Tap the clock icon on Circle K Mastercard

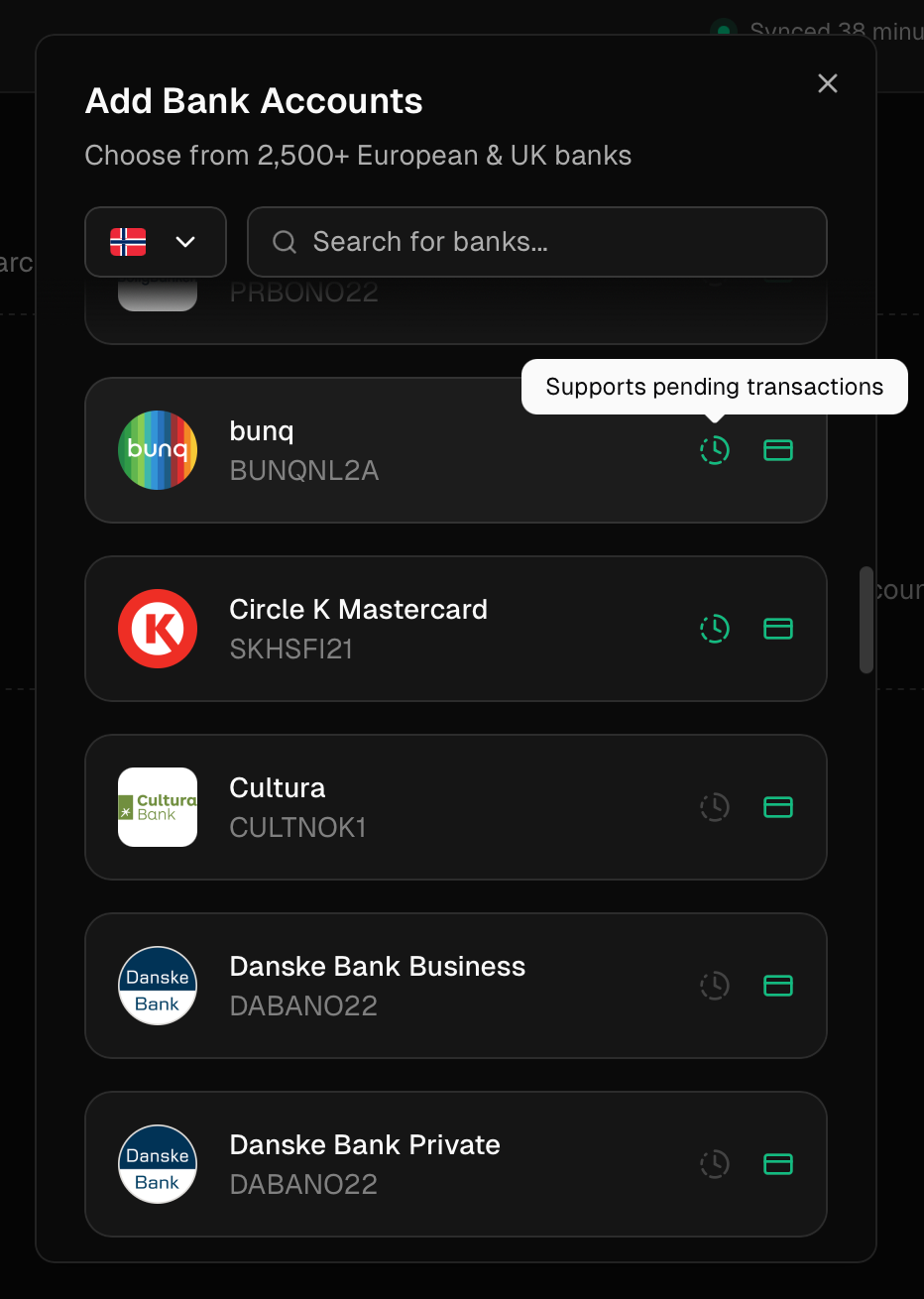[x=715, y=629]
